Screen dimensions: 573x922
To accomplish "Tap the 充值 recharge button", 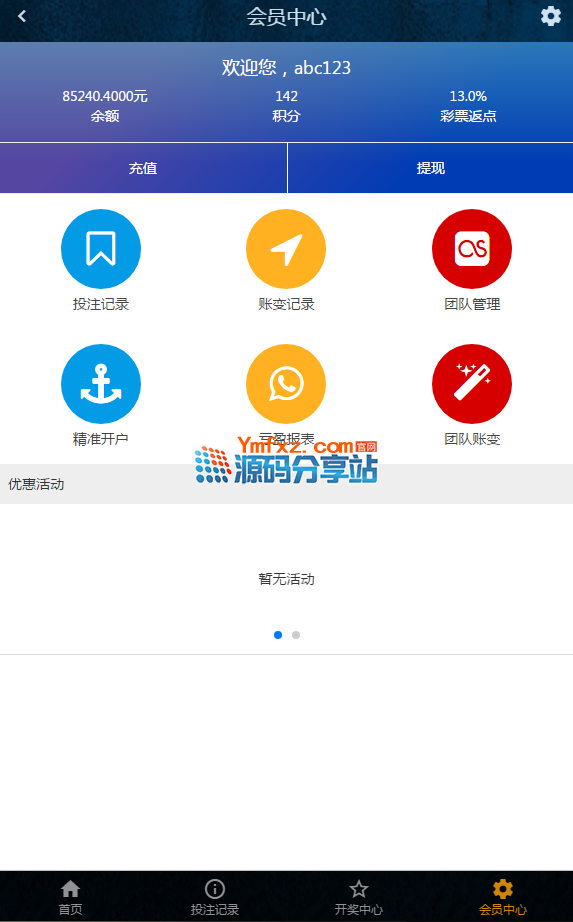I will (x=143, y=168).
